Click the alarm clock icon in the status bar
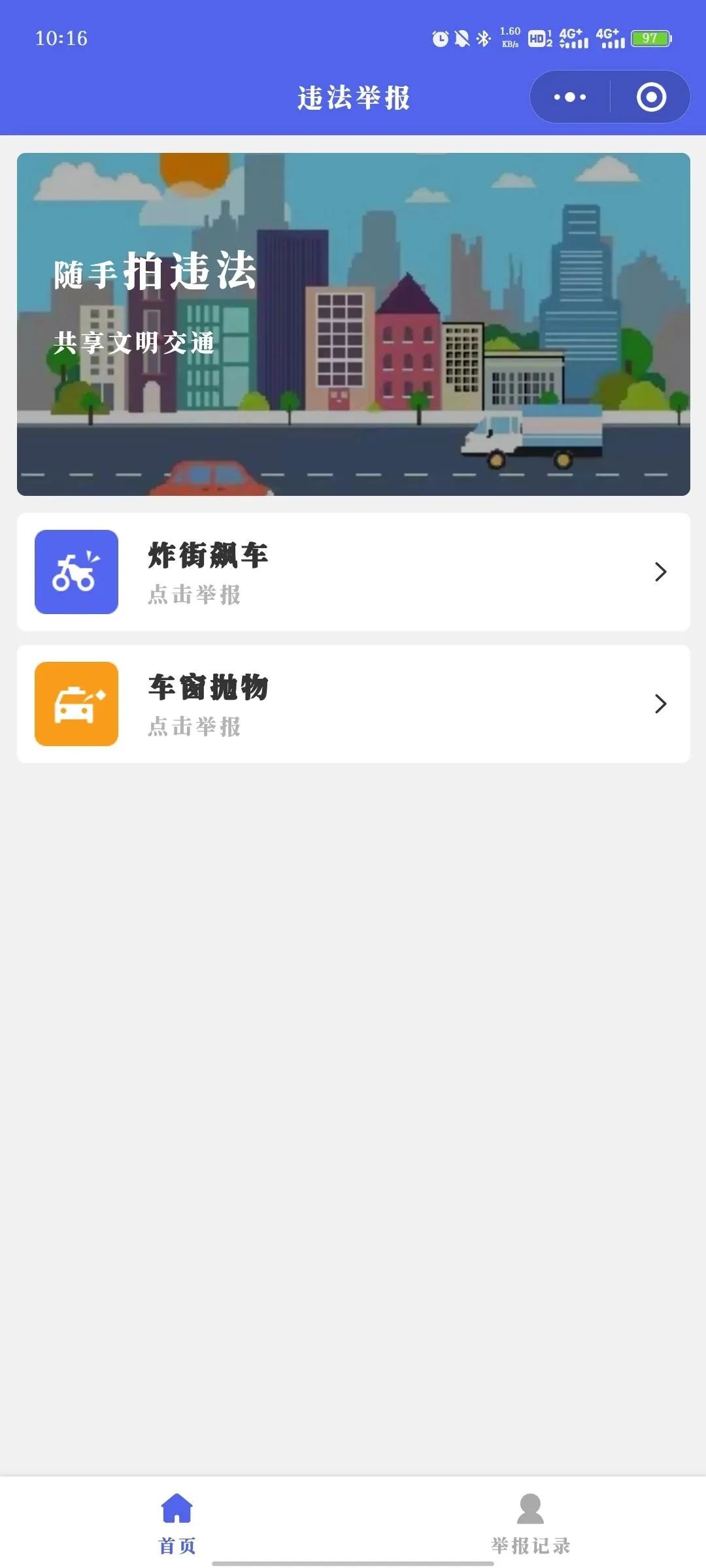Viewport: 706px width, 1568px height. [440, 39]
